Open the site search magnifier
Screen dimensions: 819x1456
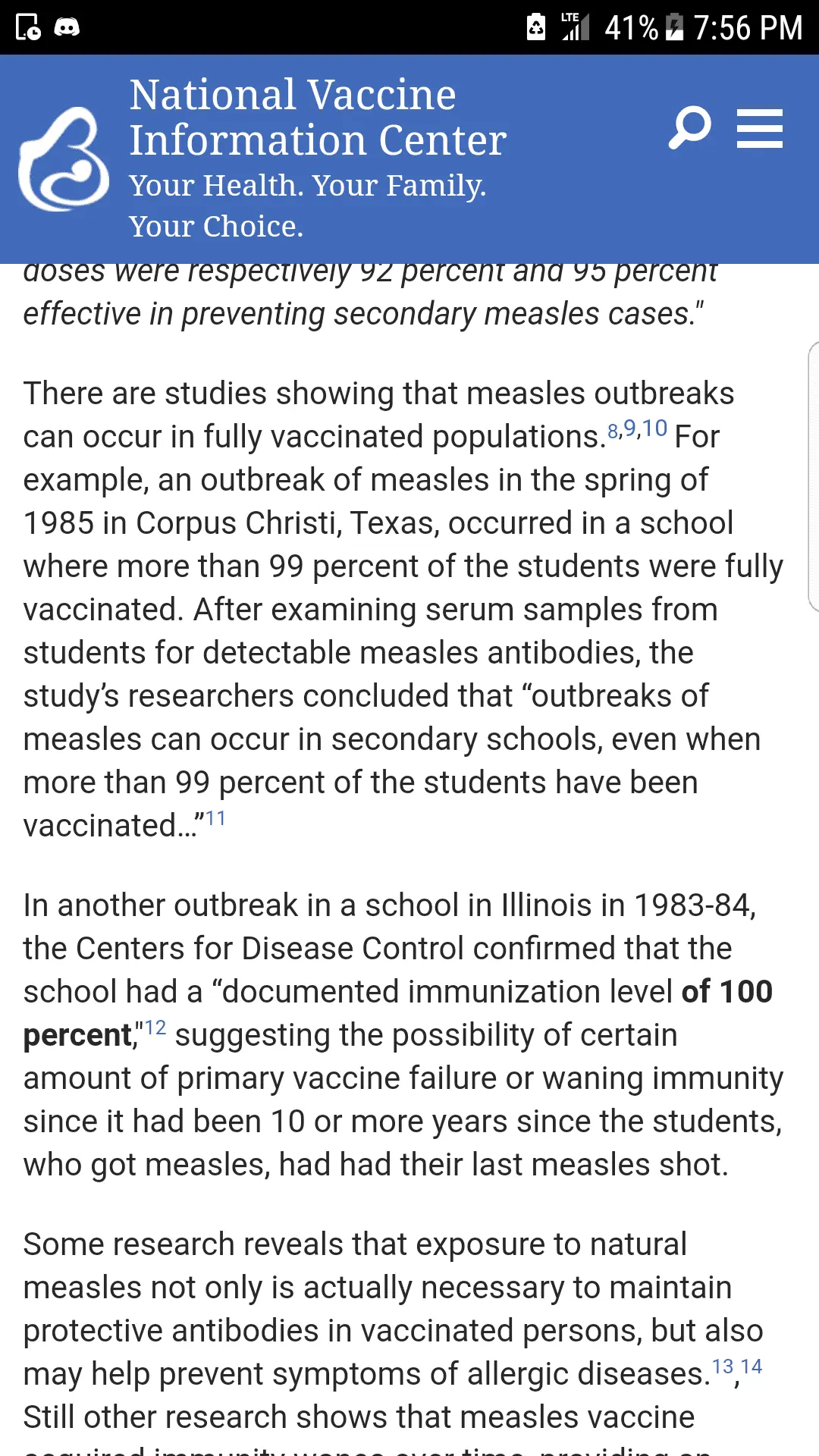[x=689, y=128]
